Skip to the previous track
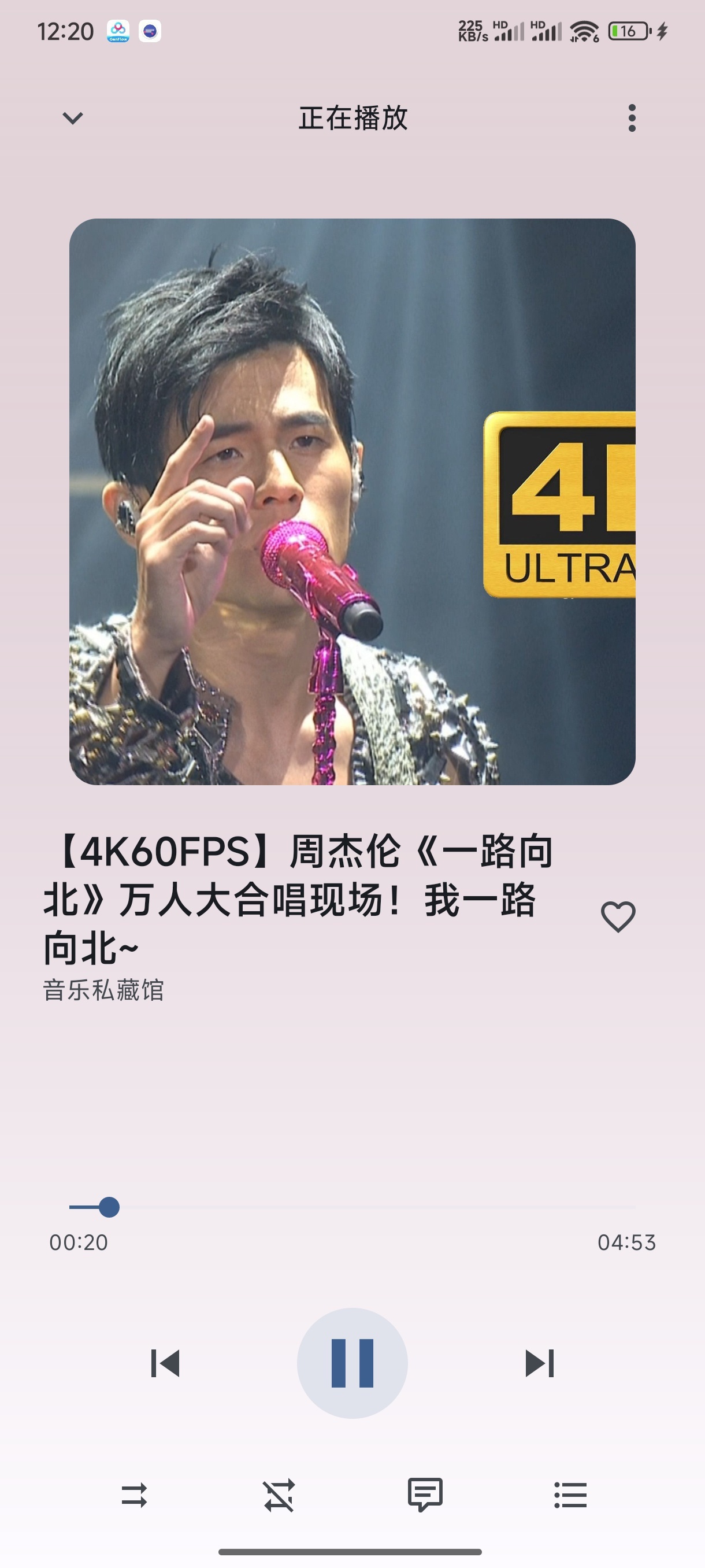The height and width of the screenshot is (1568, 705). (165, 1363)
